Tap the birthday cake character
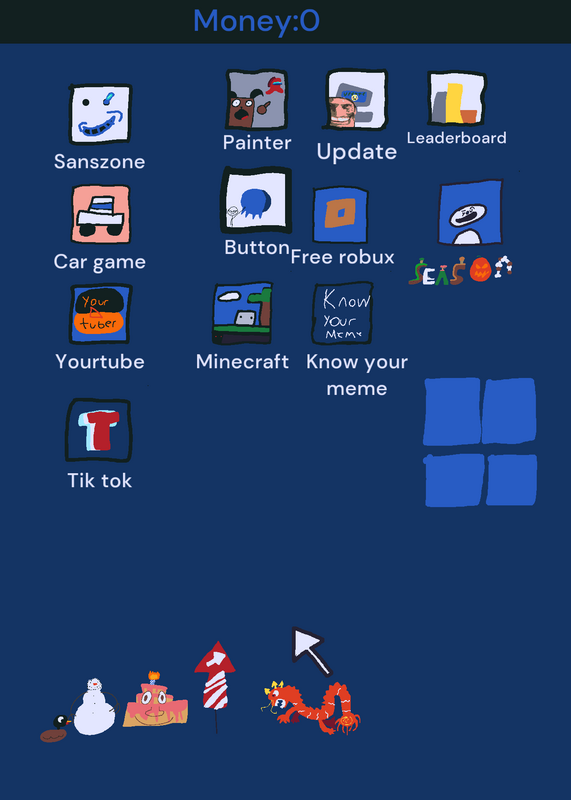The width and height of the screenshot is (571, 800). (155, 700)
